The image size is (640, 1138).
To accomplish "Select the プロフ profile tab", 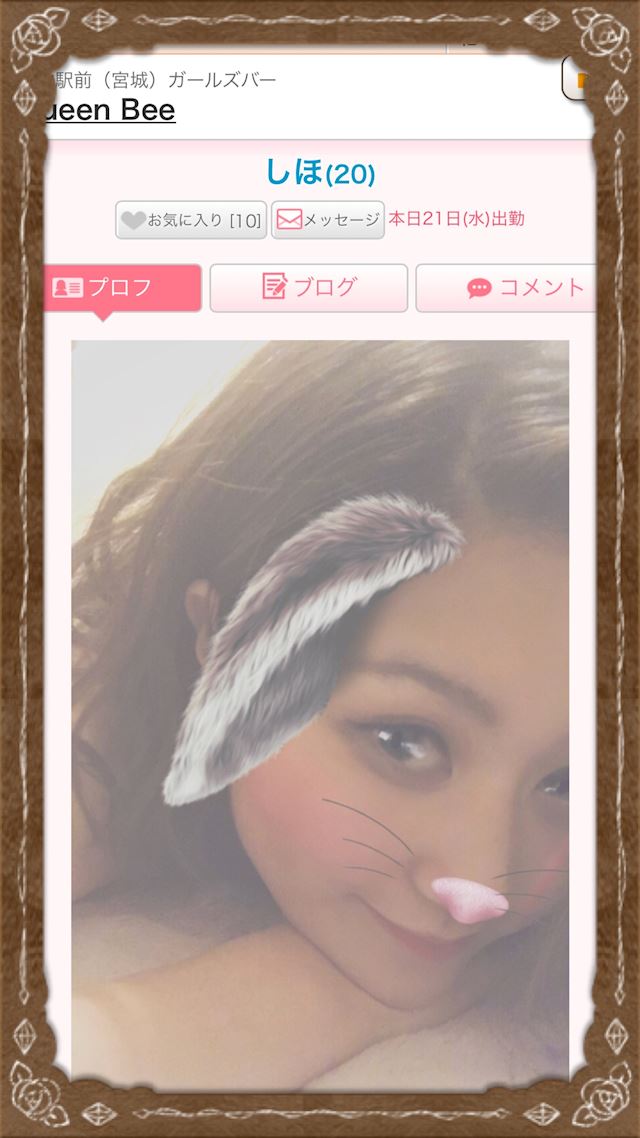I will 124,288.
